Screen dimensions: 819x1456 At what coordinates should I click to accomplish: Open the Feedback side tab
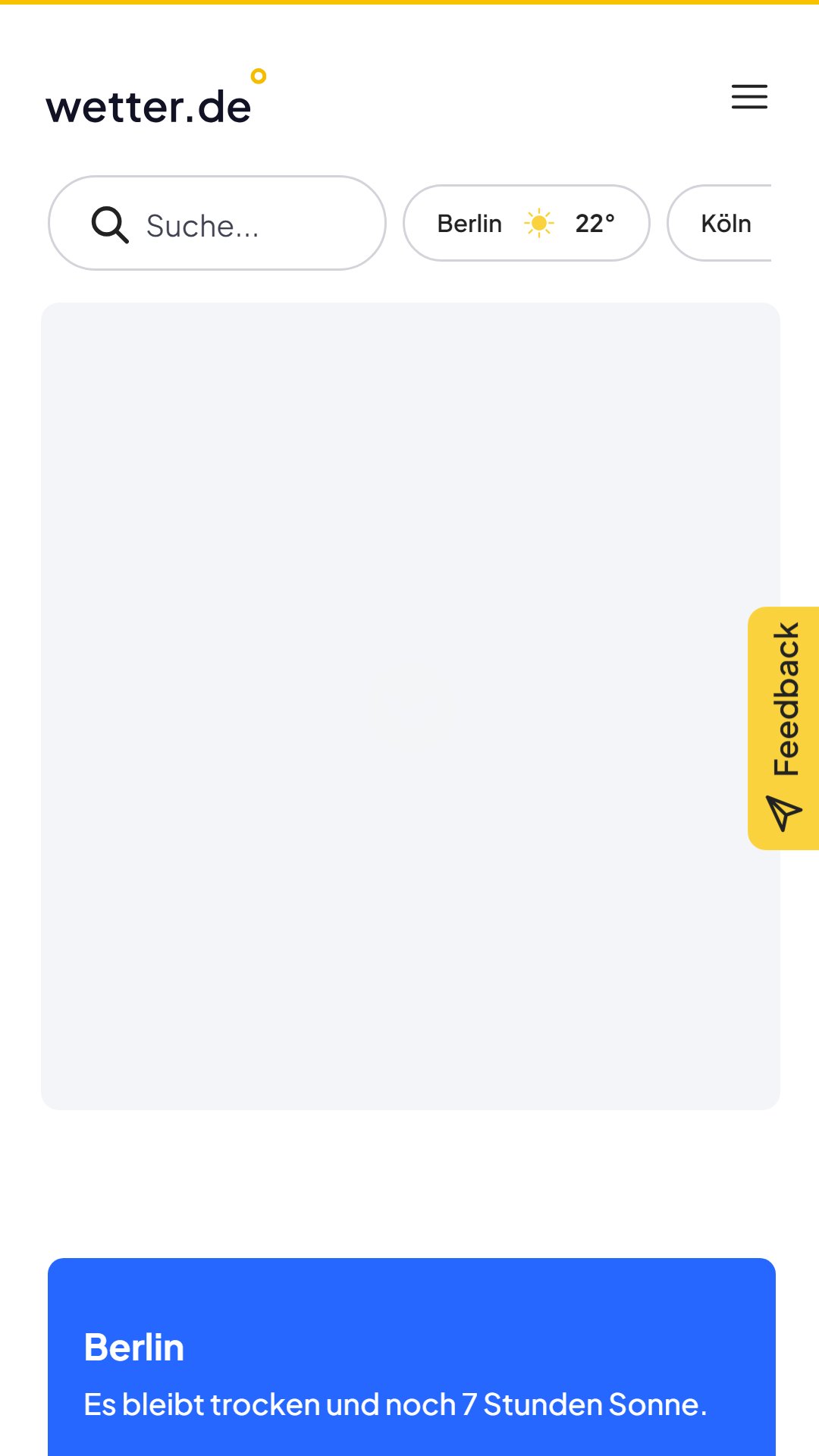point(783,728)
